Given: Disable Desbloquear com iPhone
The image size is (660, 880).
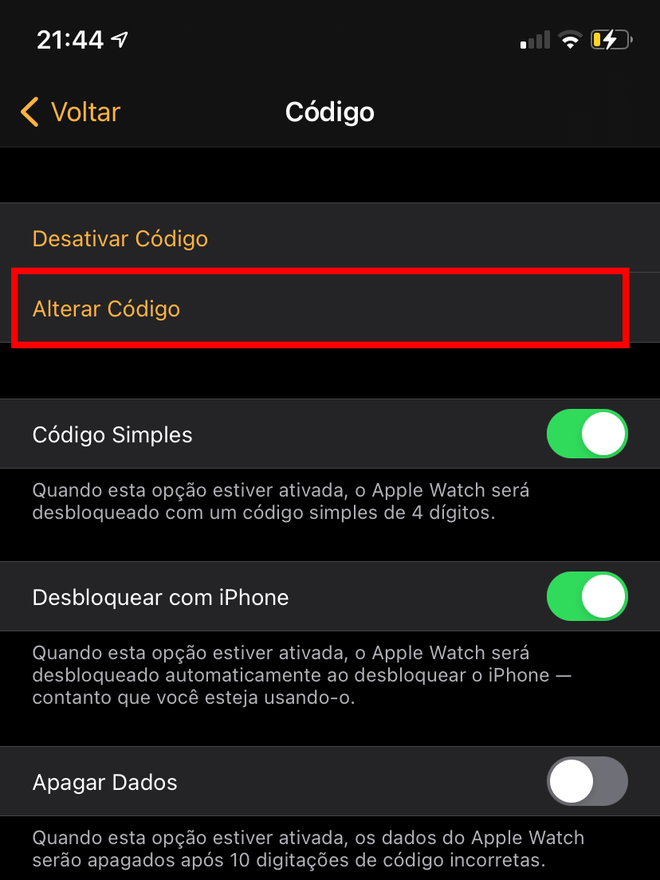Looking at the screenshot, I should coord(586,597).
